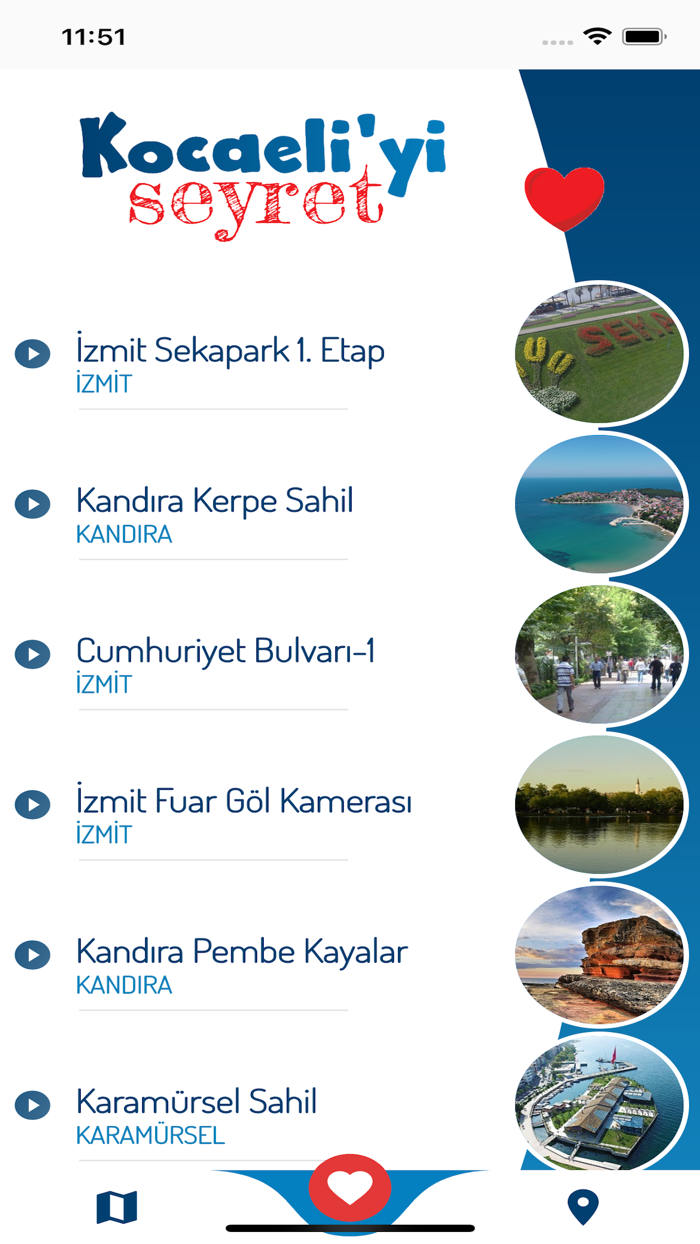The image size is (700, 1244).
Task: Play the İzmit Sekapark 1. Etap camera
Action: click(33, 354)
